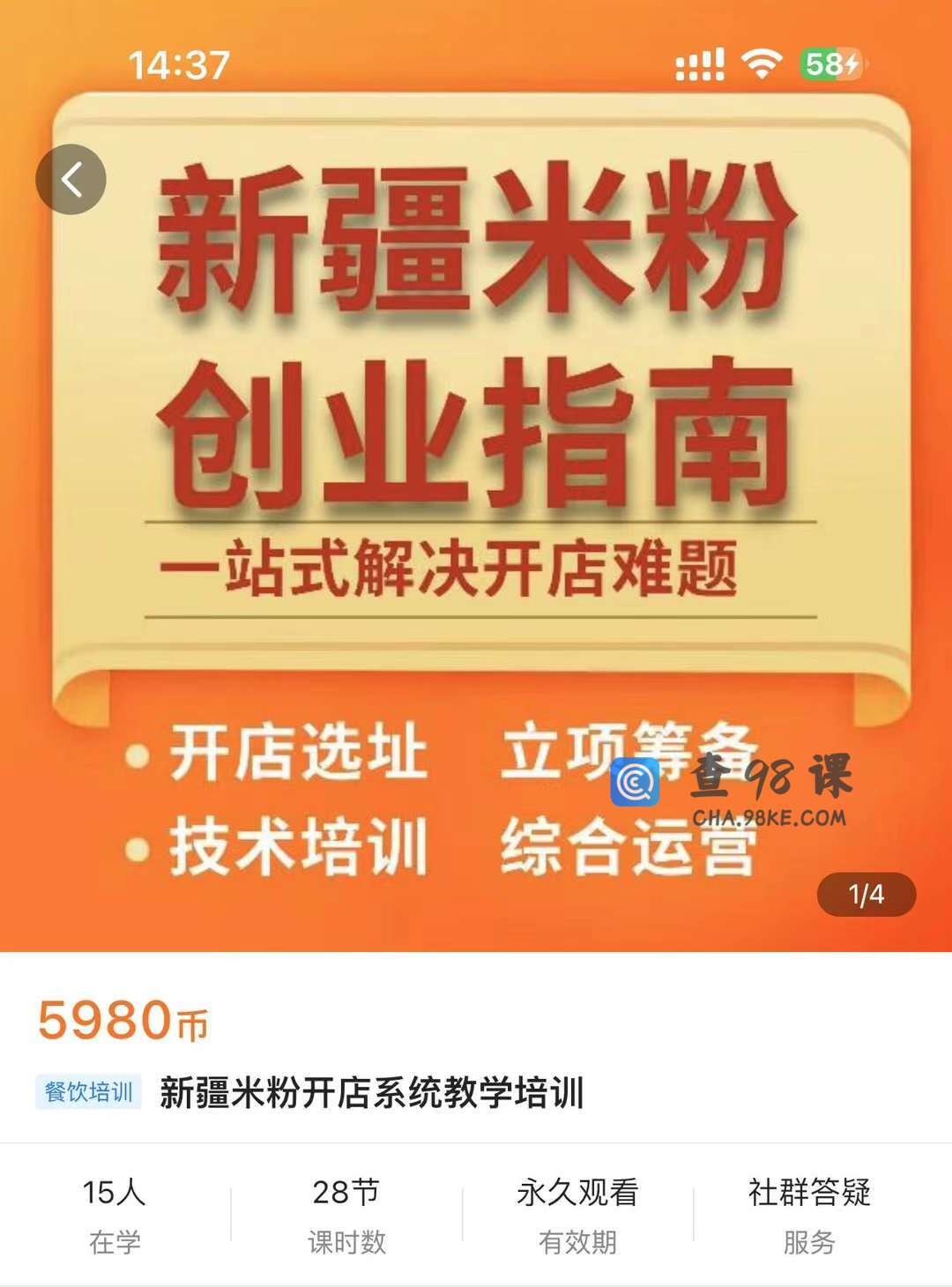Go back using the arrow button
952x1287 pixels.
[71, 180]
